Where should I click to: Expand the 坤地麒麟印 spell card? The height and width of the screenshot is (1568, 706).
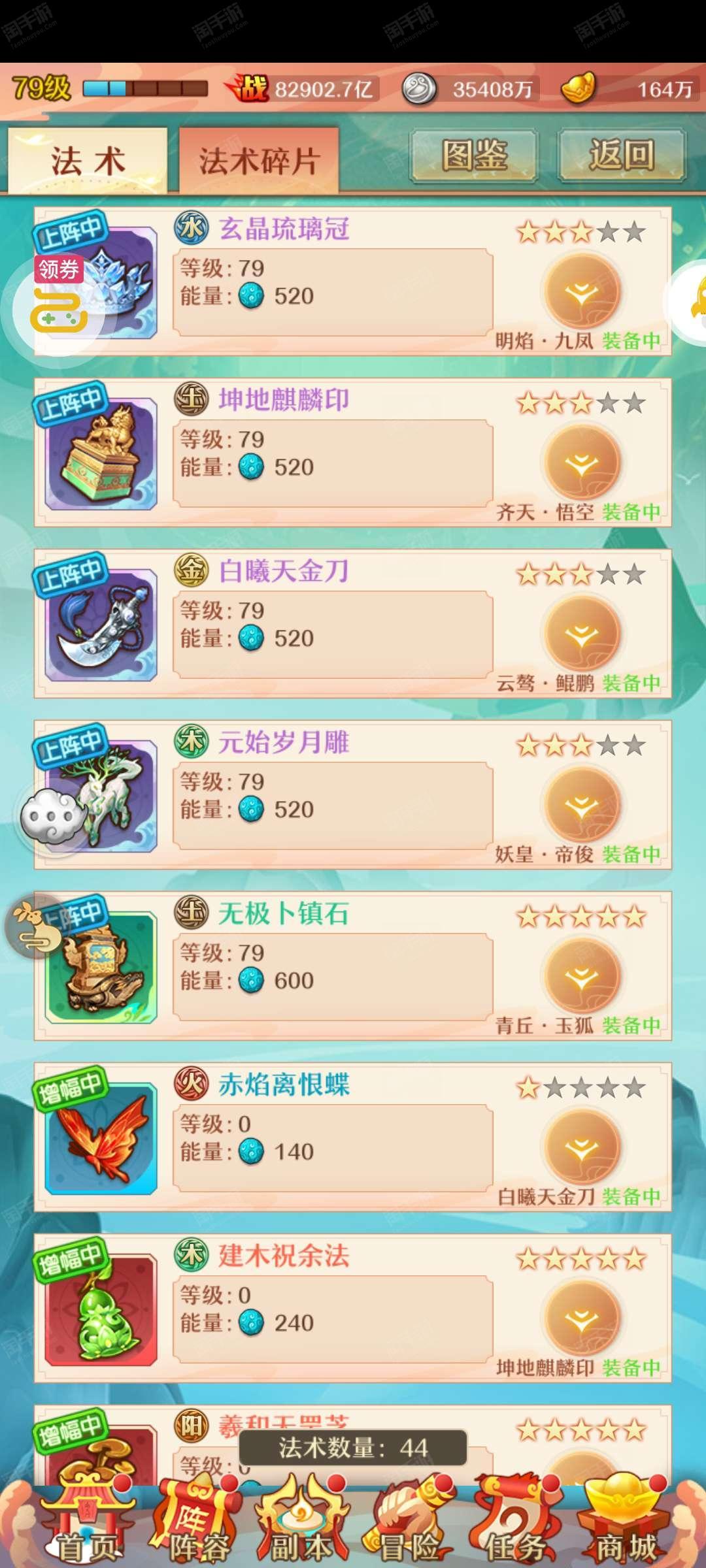pyautogui.click(x=582, y=463)
